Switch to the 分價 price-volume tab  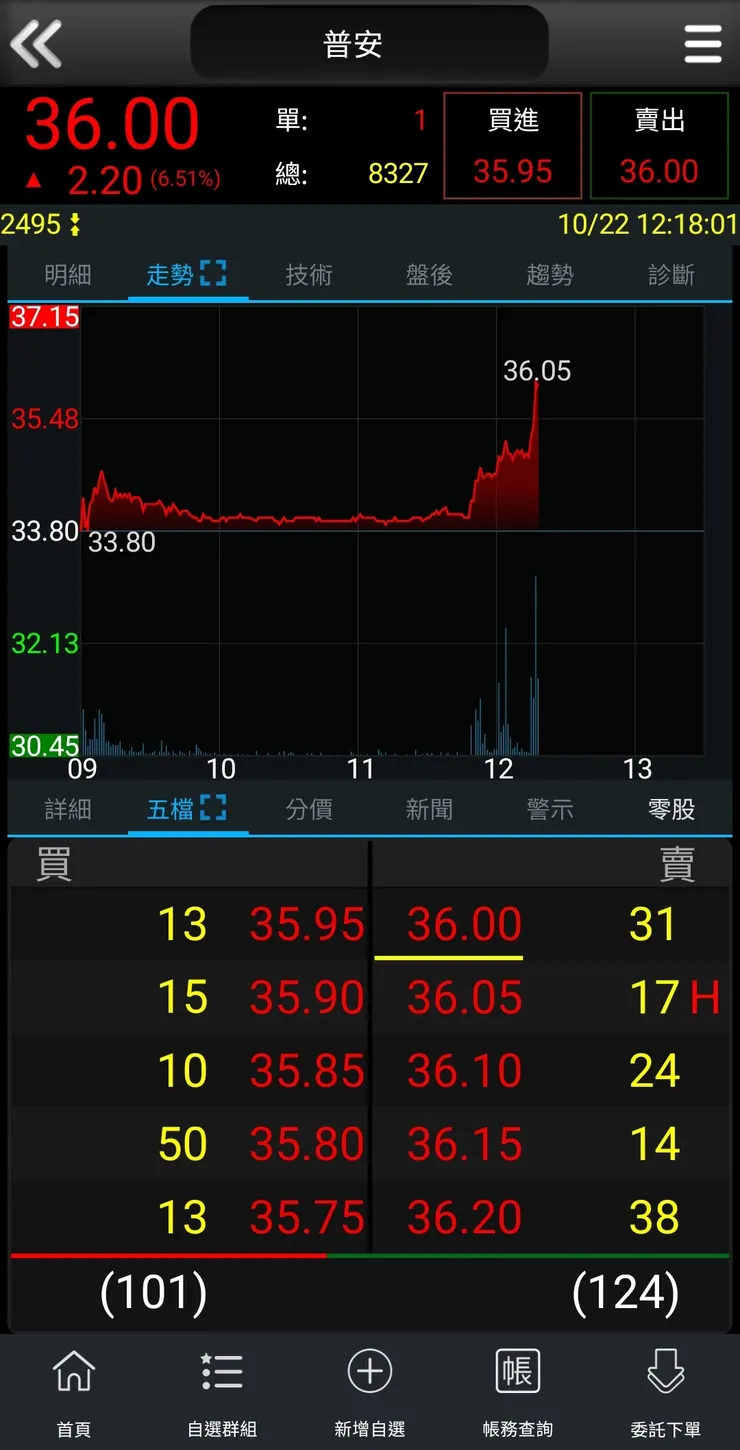[308, 809]
